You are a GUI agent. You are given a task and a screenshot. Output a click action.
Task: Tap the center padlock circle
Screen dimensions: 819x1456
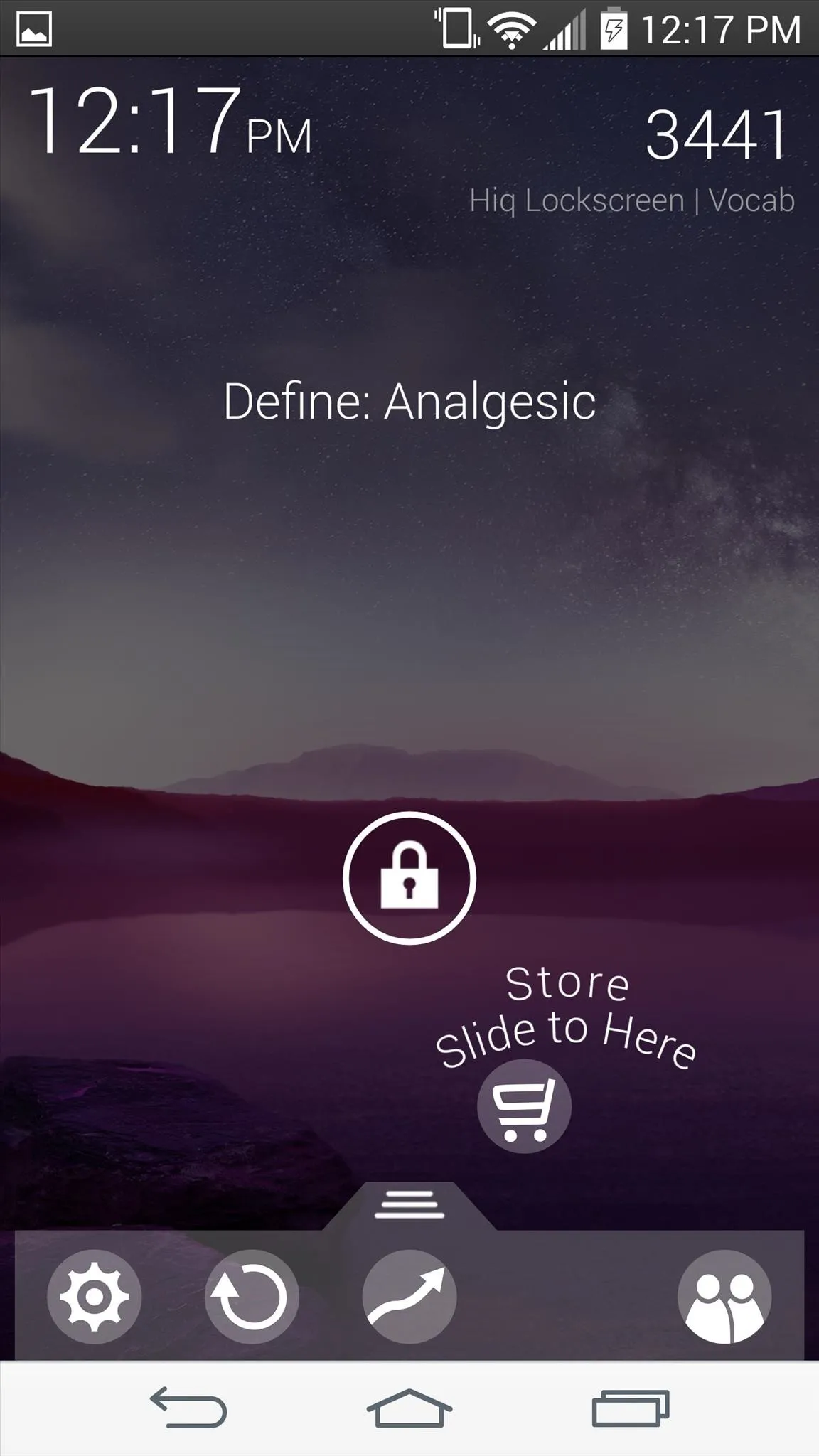(x=409, y=878)
